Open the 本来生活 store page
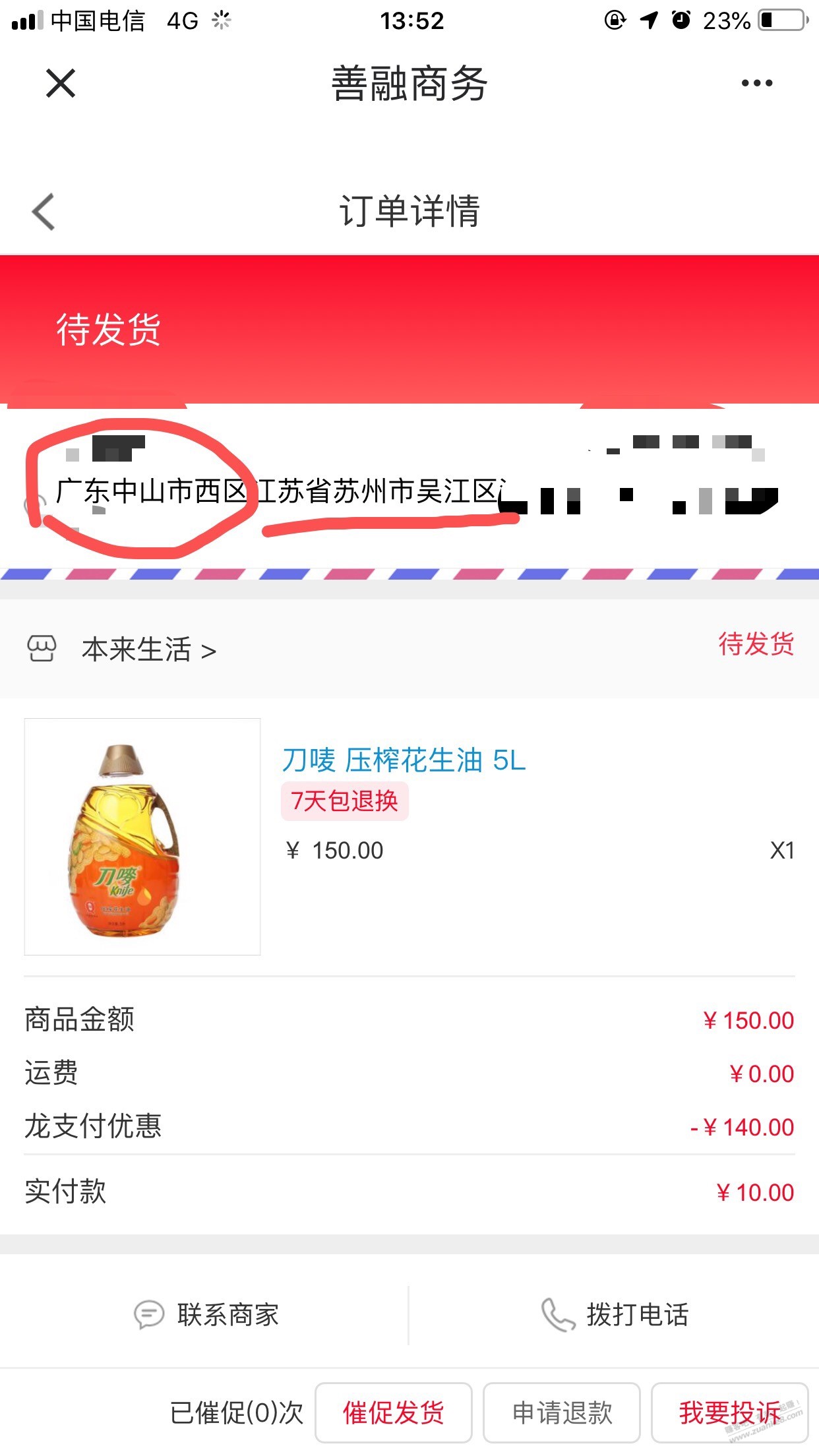The image size is (819, 1456). pyautogui.click(x=148, y=650)
